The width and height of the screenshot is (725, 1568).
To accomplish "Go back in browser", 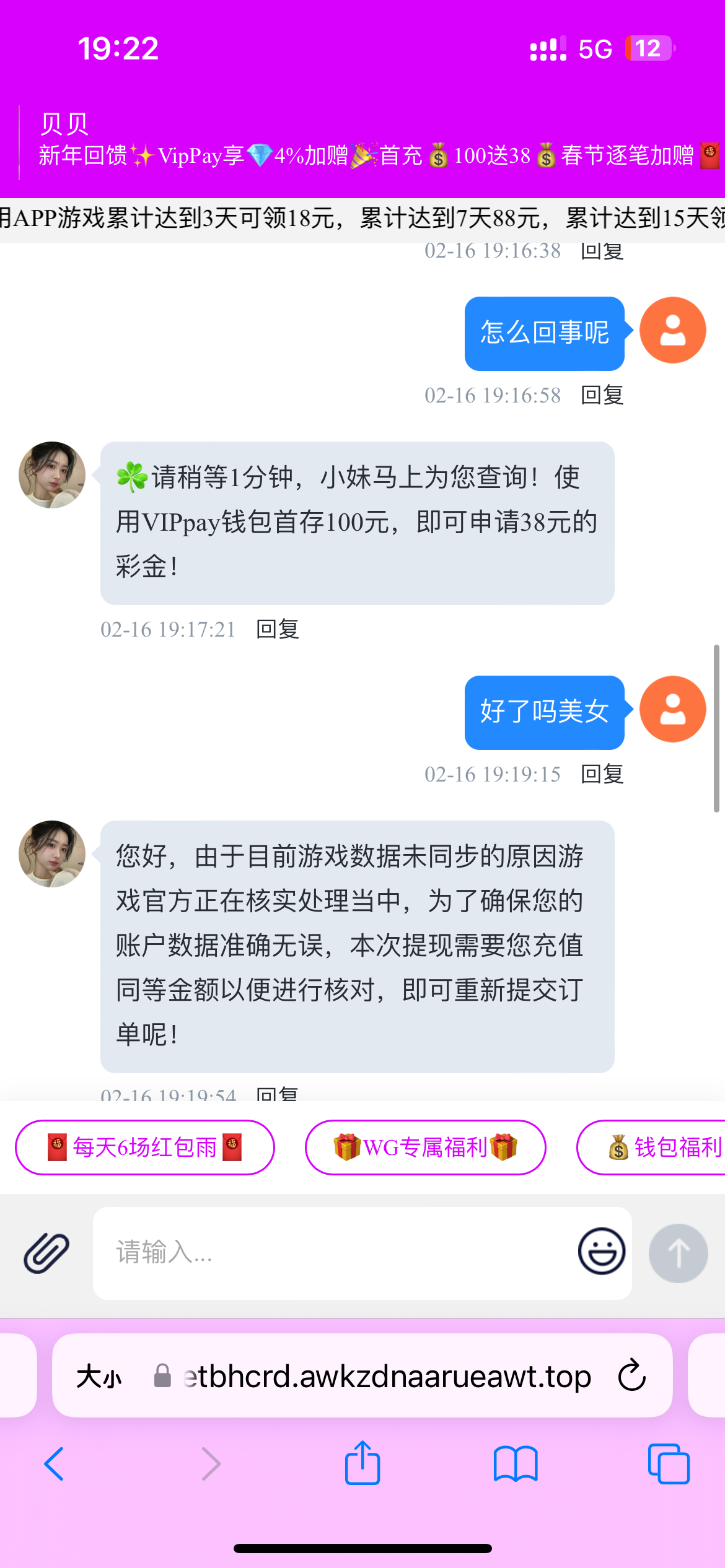I will click(55, 1464).
